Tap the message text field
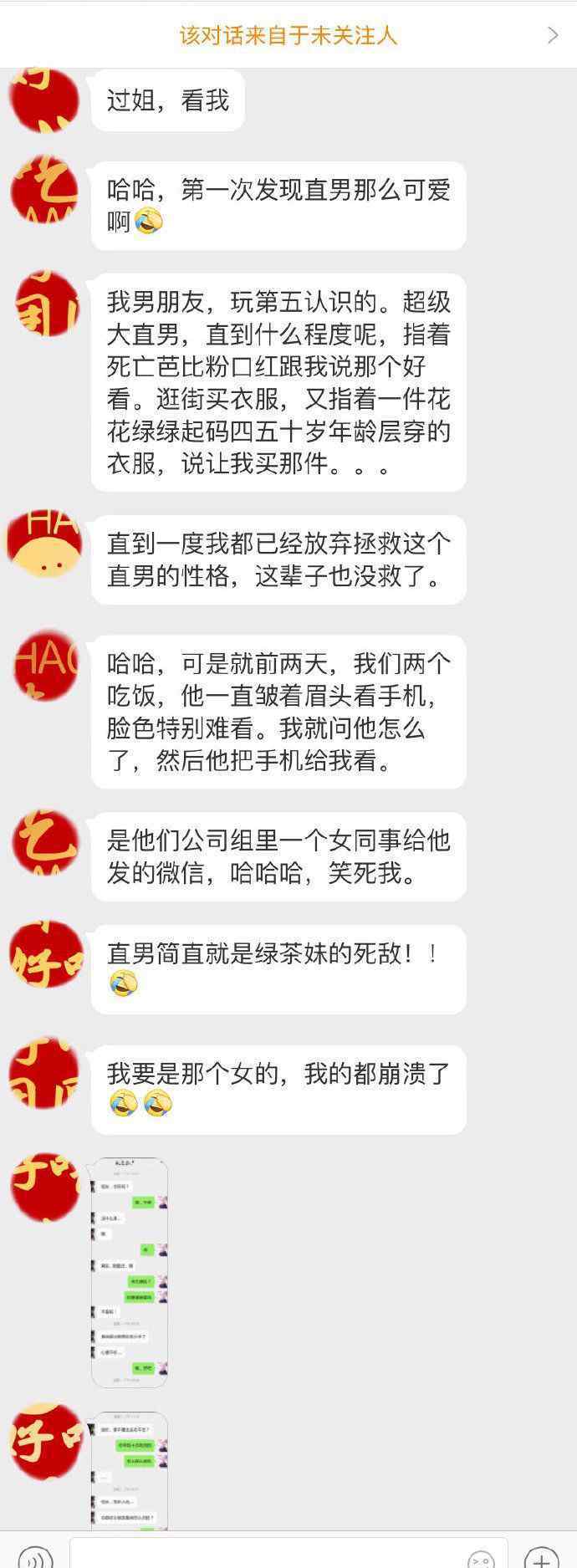The image size is (577, 1568). pyautogui.click(x=268, y=1555)
